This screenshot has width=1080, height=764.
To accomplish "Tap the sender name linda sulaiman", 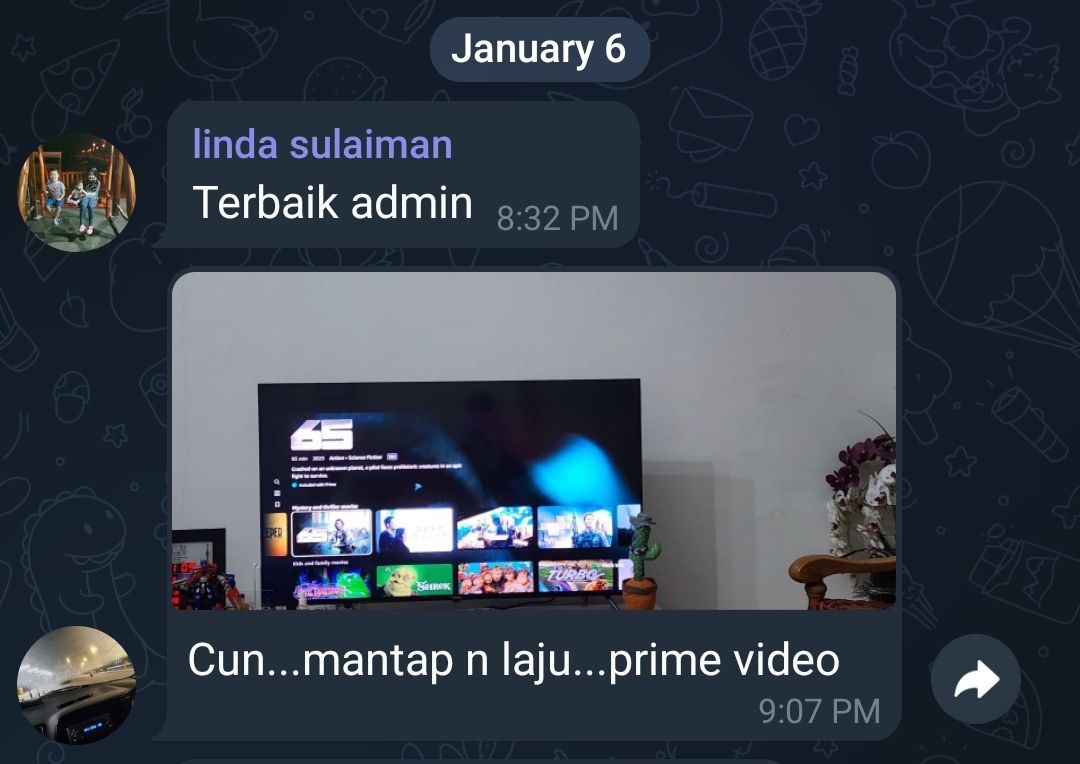I will click(x=322, y=145).
